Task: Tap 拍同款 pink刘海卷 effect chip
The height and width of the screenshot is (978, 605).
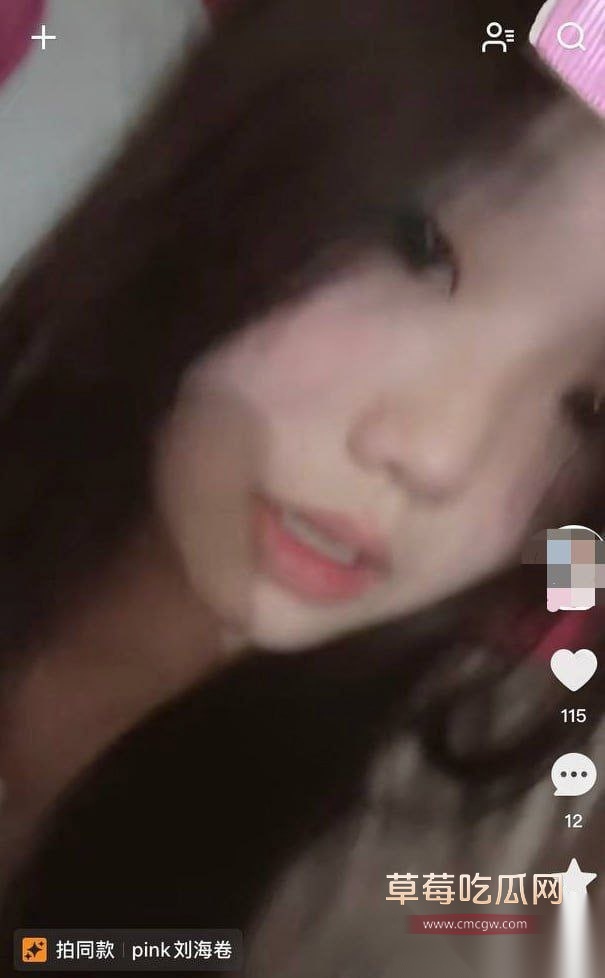Action: coord(128,950)
